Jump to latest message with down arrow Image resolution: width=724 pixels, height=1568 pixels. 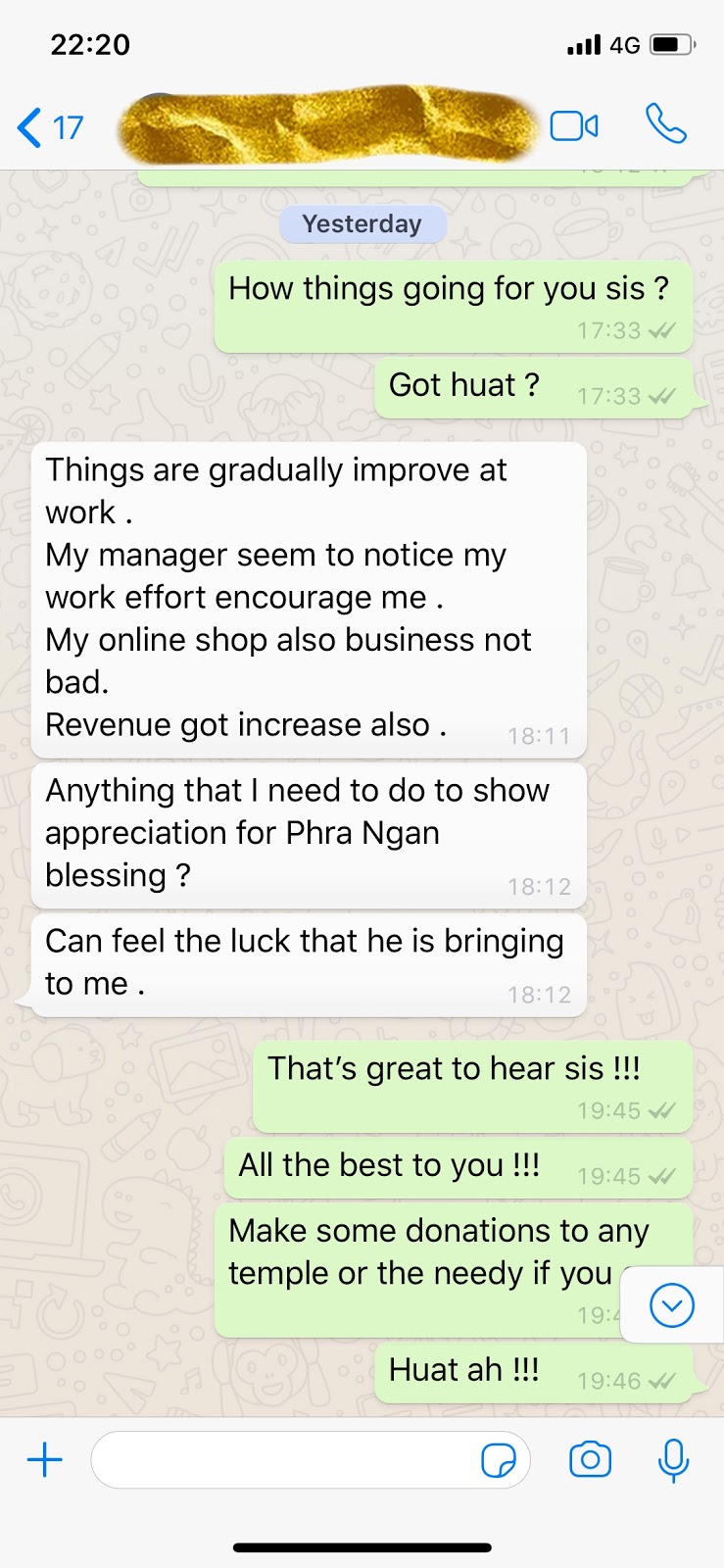672,1305
